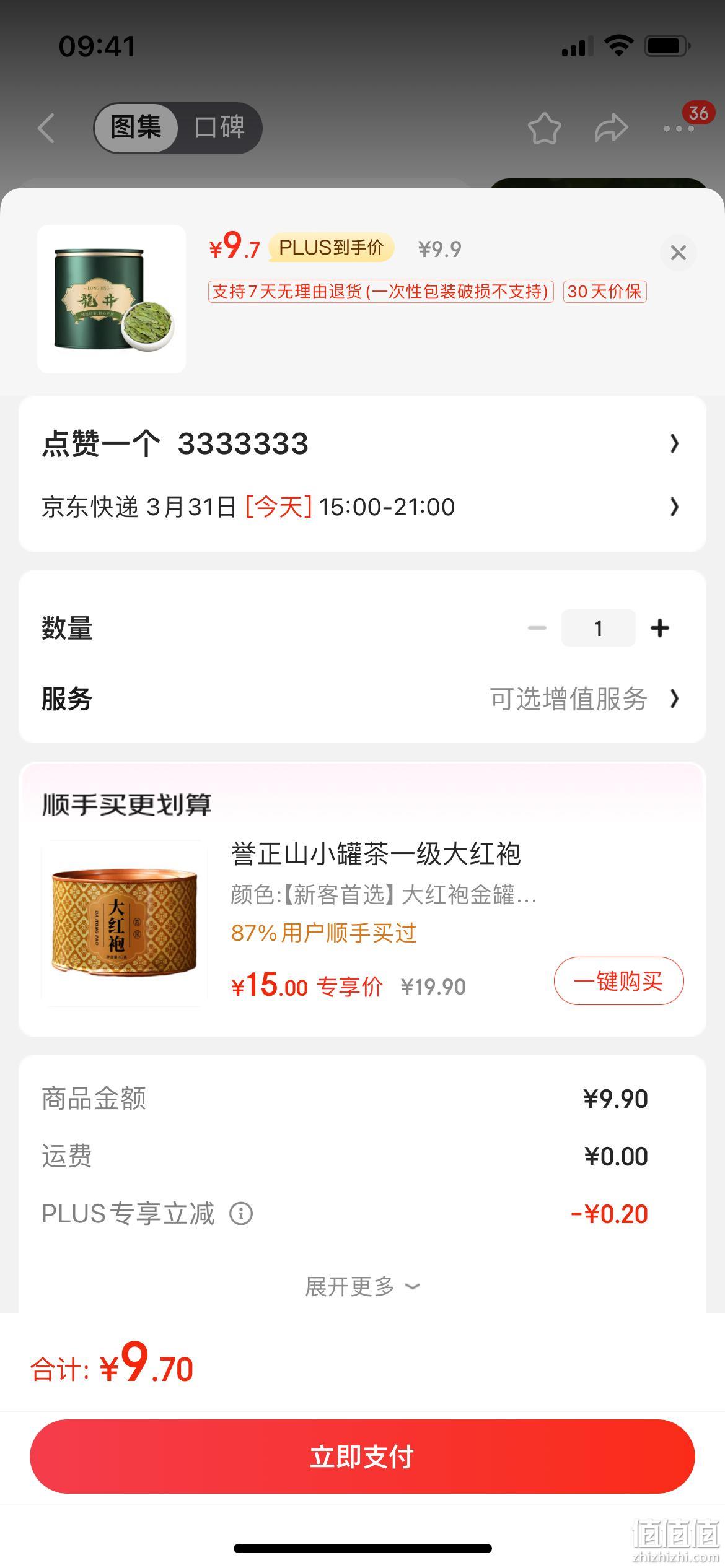The image size is (725, 1568).
Task: Share this product
Action: [611, 128]
